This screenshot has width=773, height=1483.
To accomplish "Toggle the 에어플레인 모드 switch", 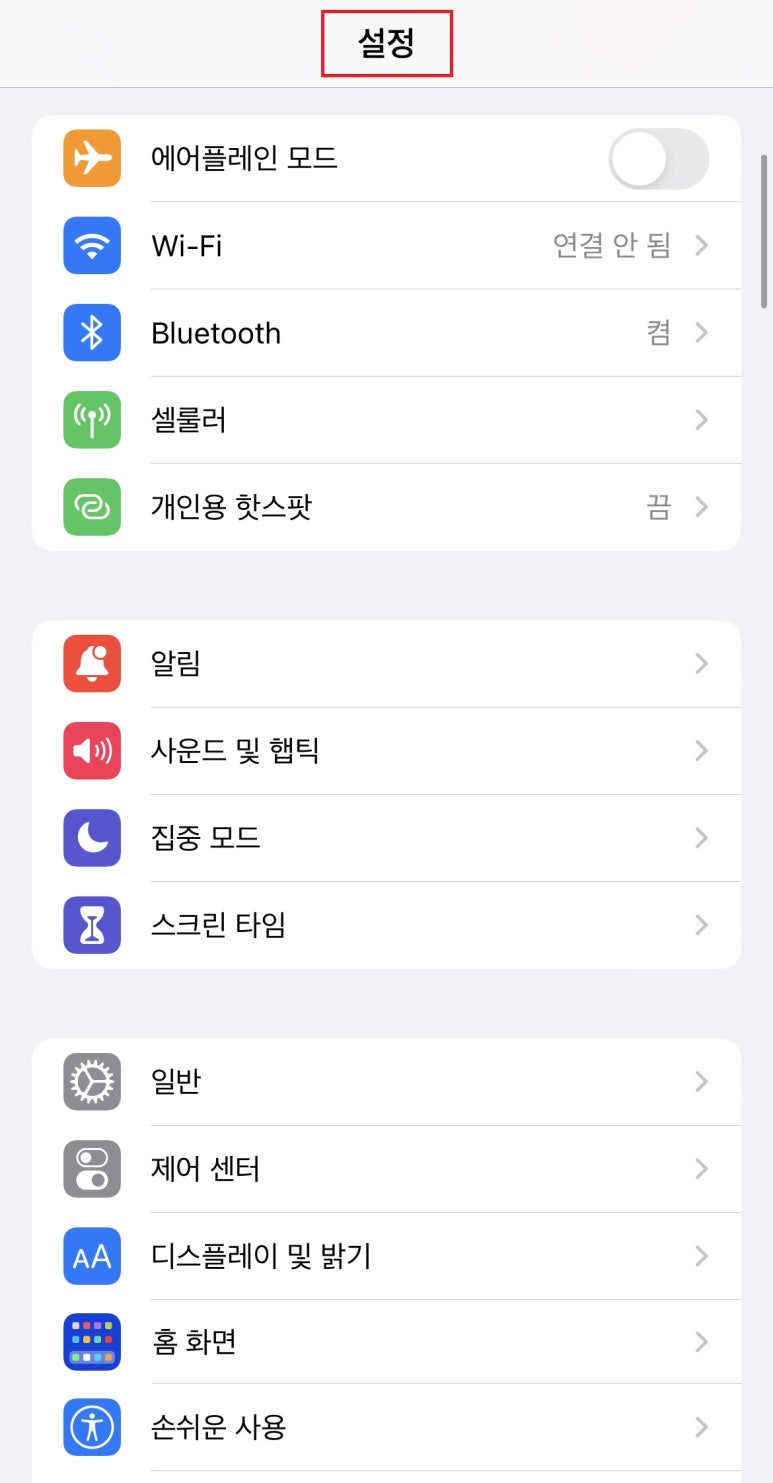I will pos(658,159).
